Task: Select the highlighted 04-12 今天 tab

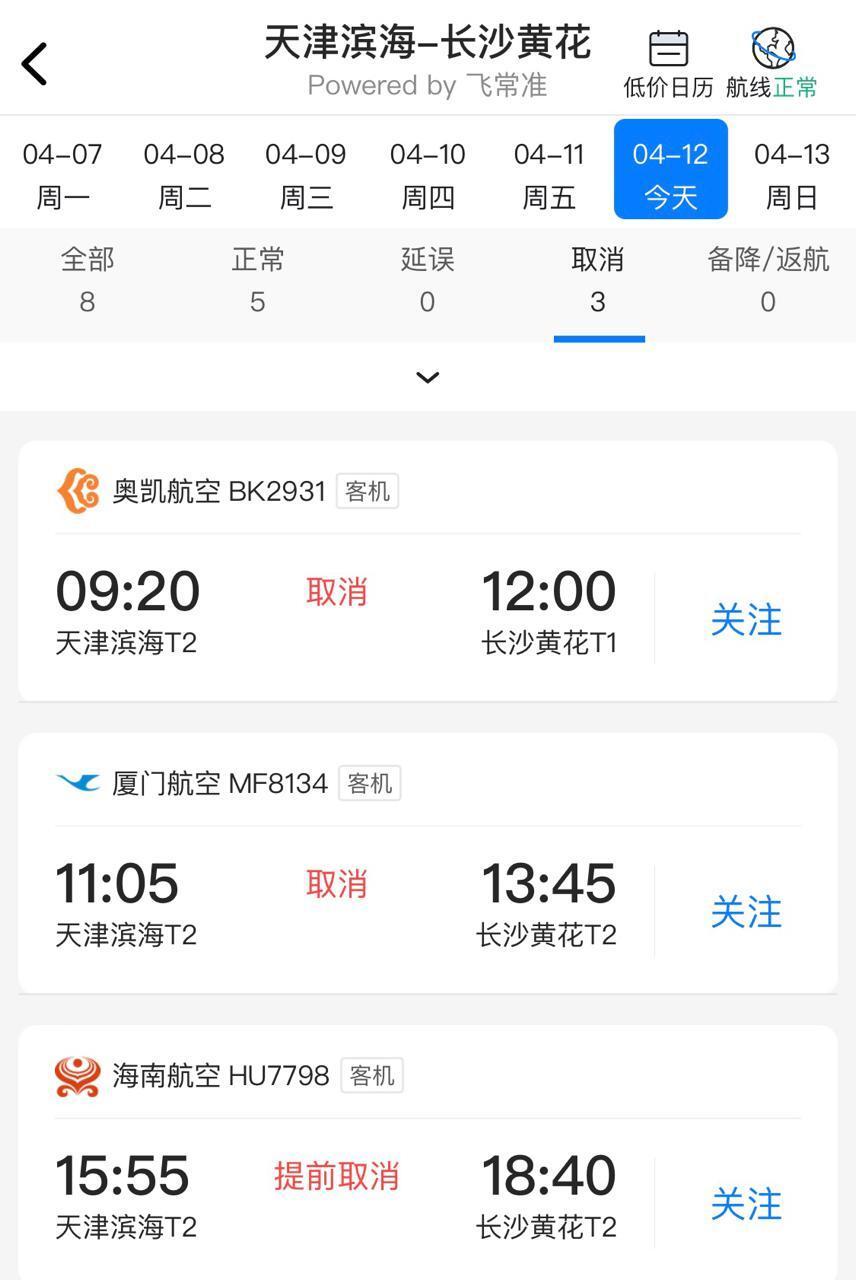Action: (671, 172)
